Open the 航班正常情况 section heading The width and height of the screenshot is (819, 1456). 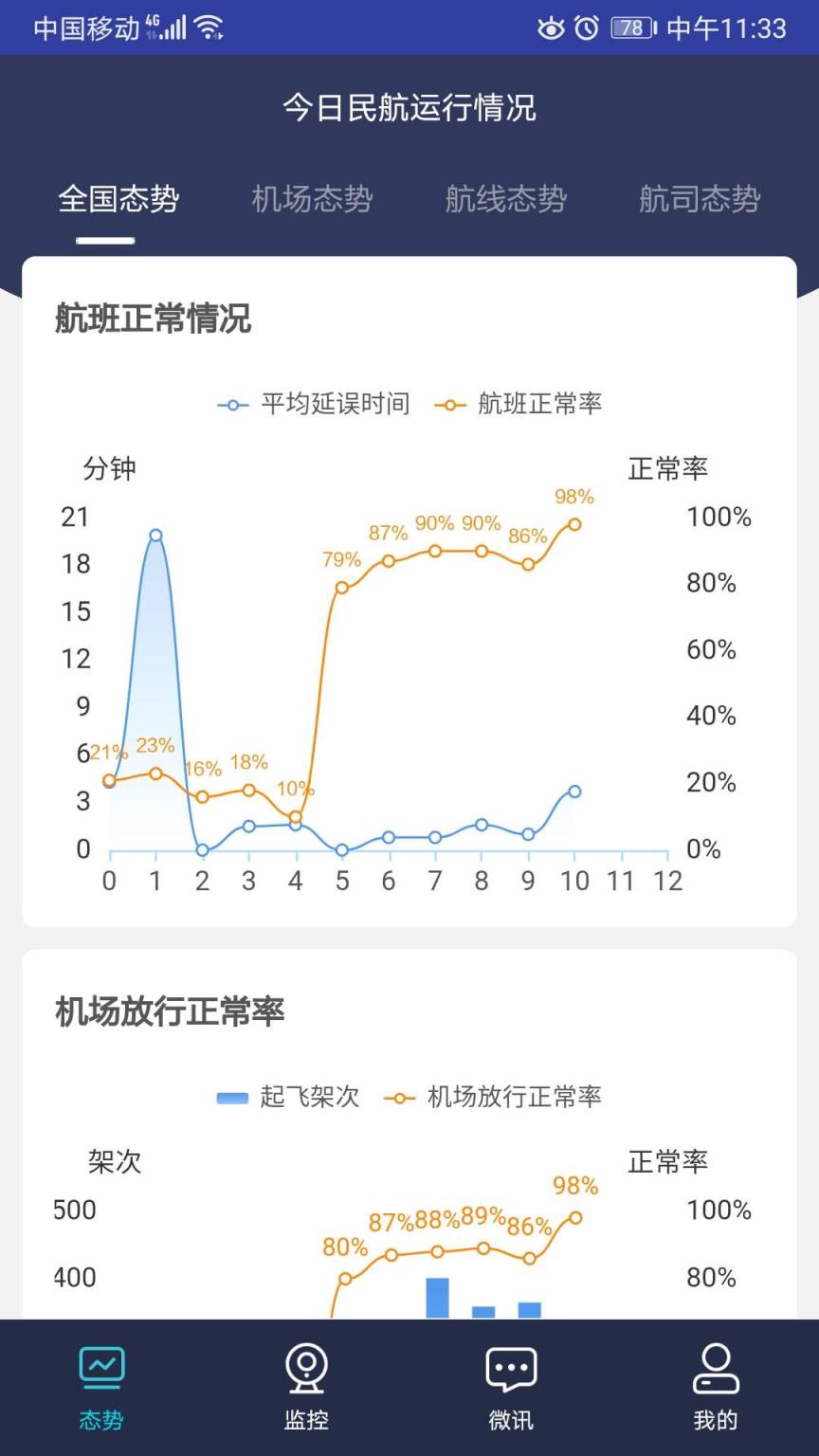coord(152,320)
